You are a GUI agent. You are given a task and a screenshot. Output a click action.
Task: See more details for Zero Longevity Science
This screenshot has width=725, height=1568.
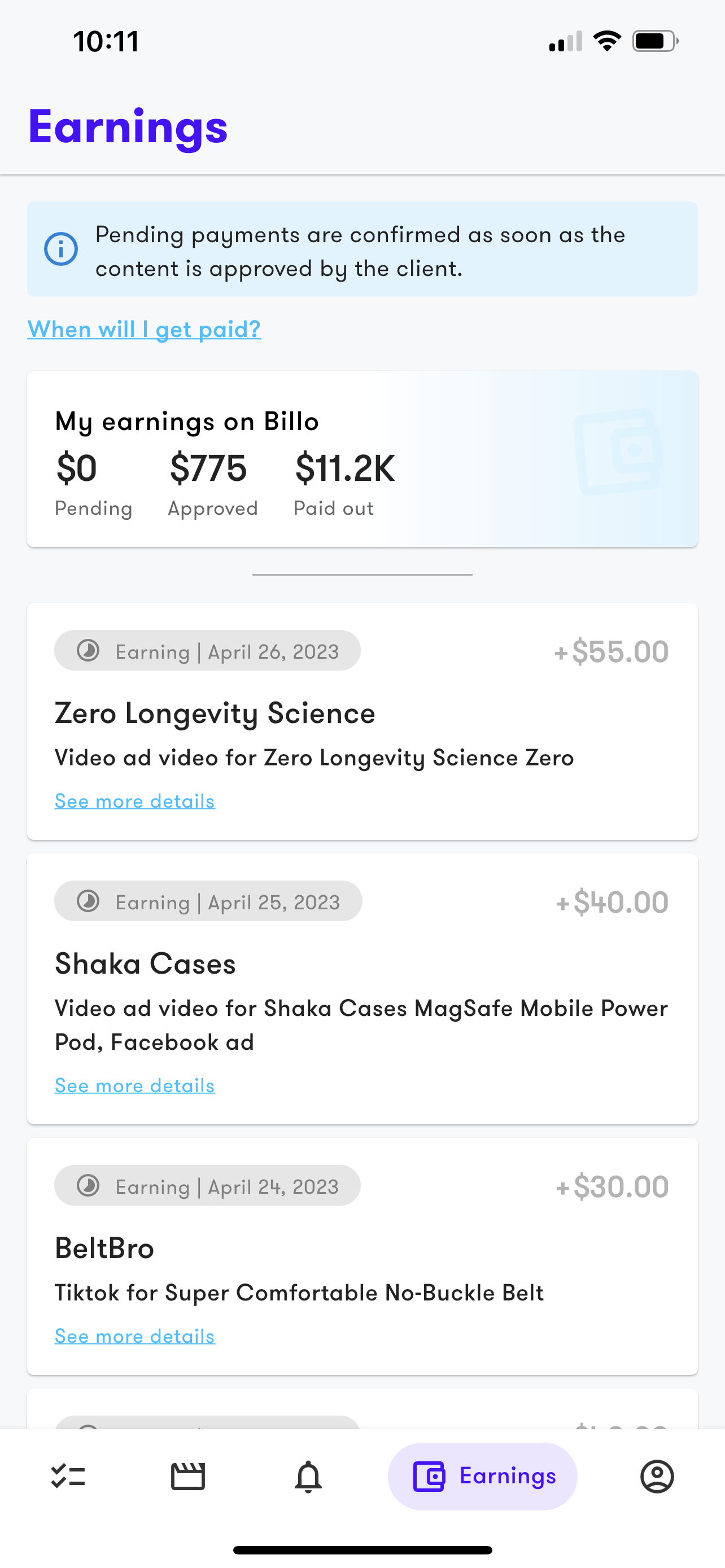(x=134, y=801)
